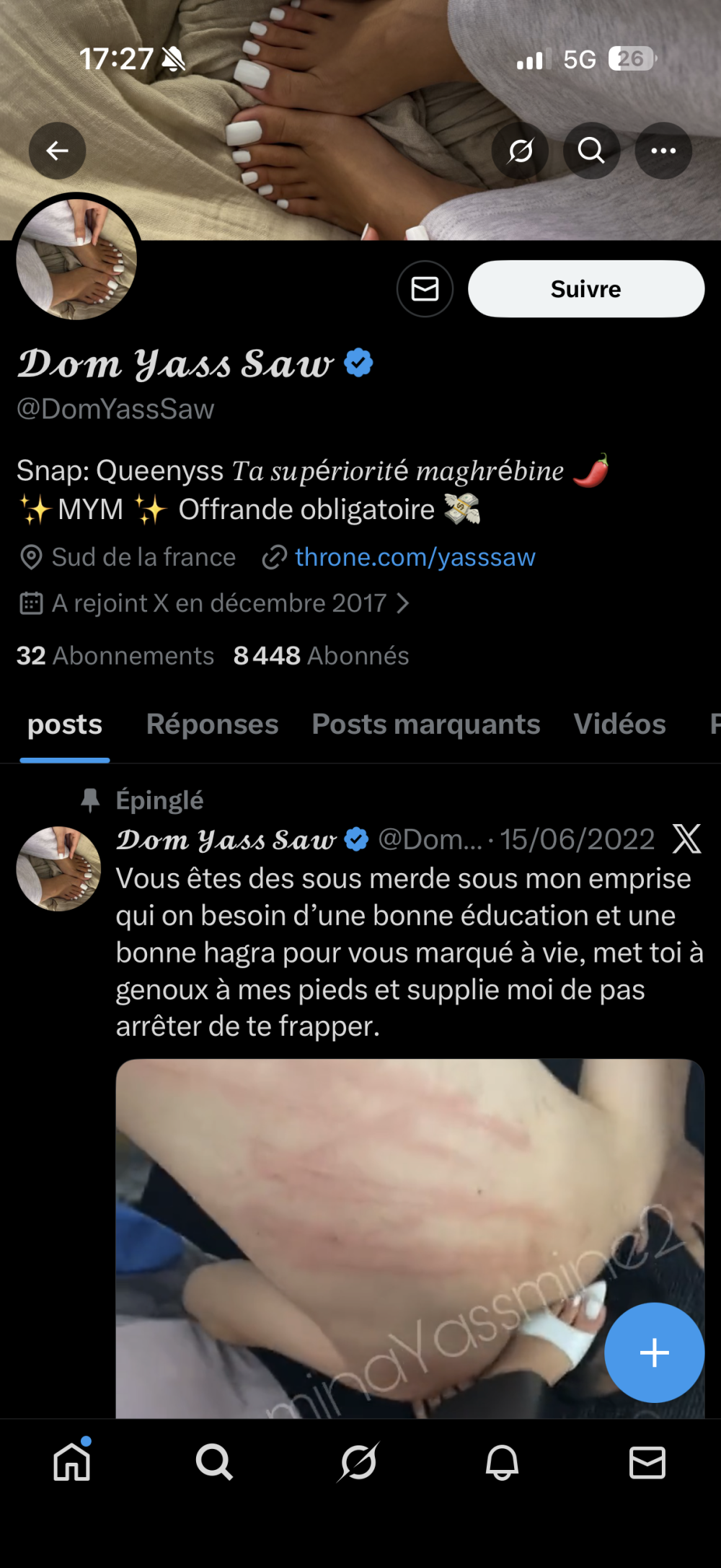Open the profile picture
This screenshot has height=1568, width=721.
[76, 260]
